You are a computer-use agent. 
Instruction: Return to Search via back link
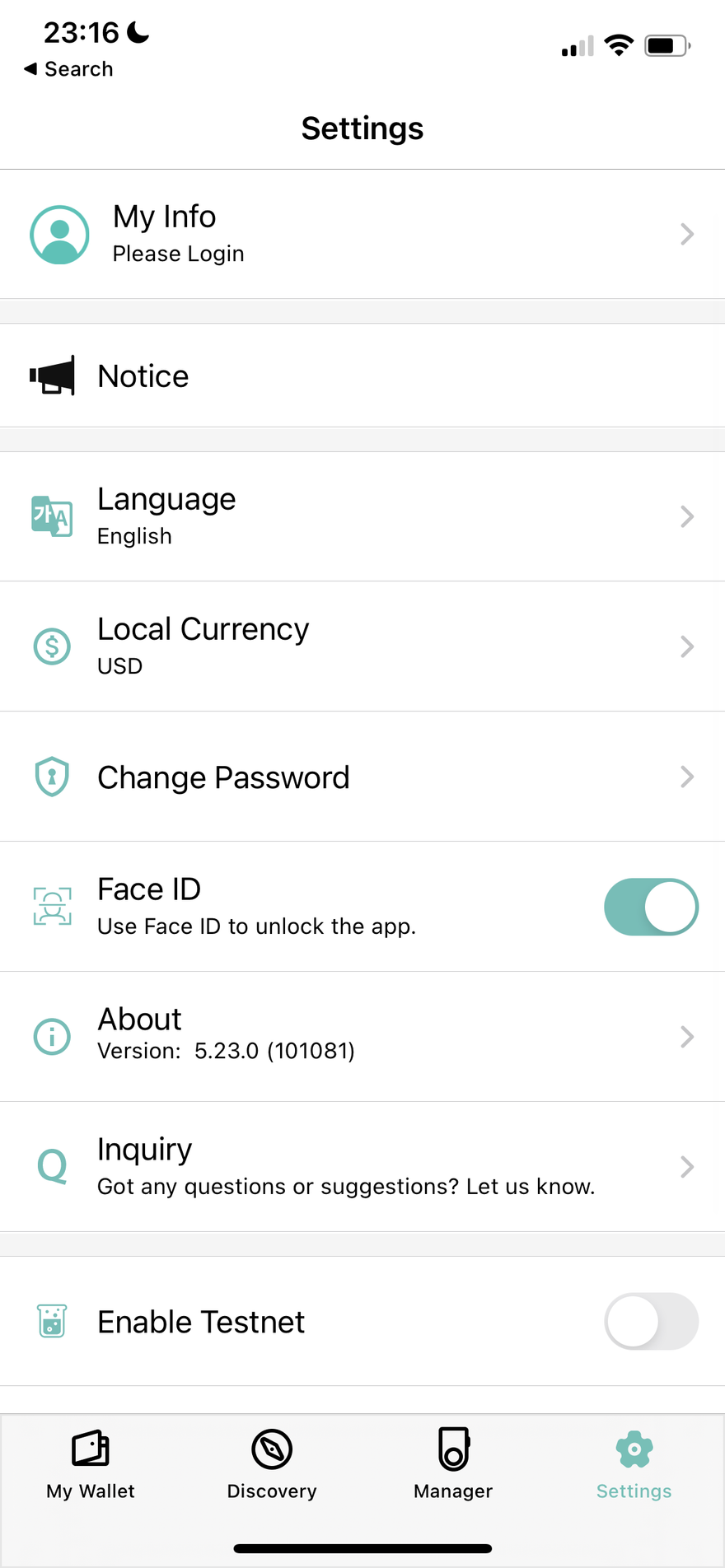click(x=69, y=69)
